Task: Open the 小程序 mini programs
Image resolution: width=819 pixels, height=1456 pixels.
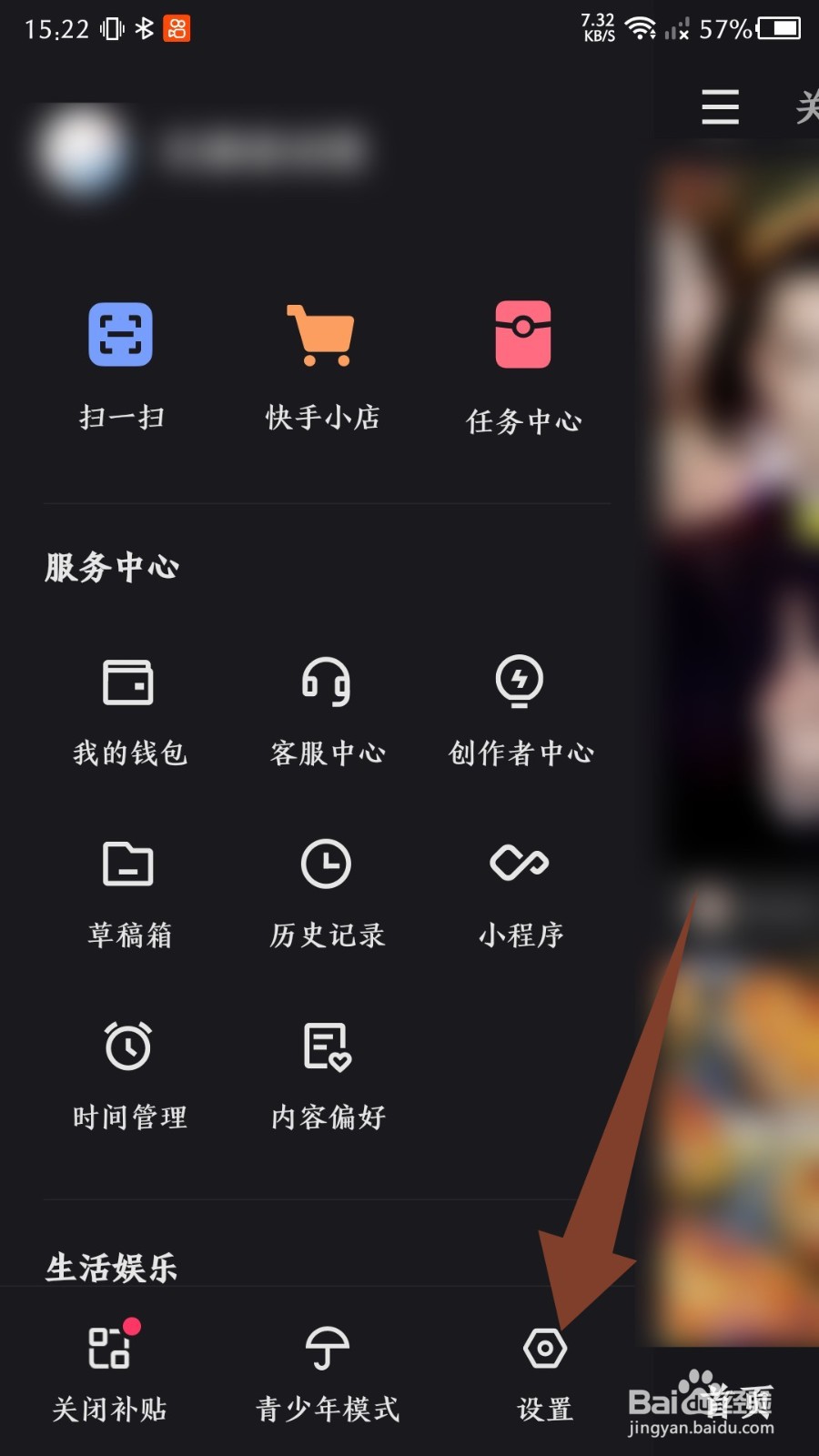Action: click(x=521, y=892)
